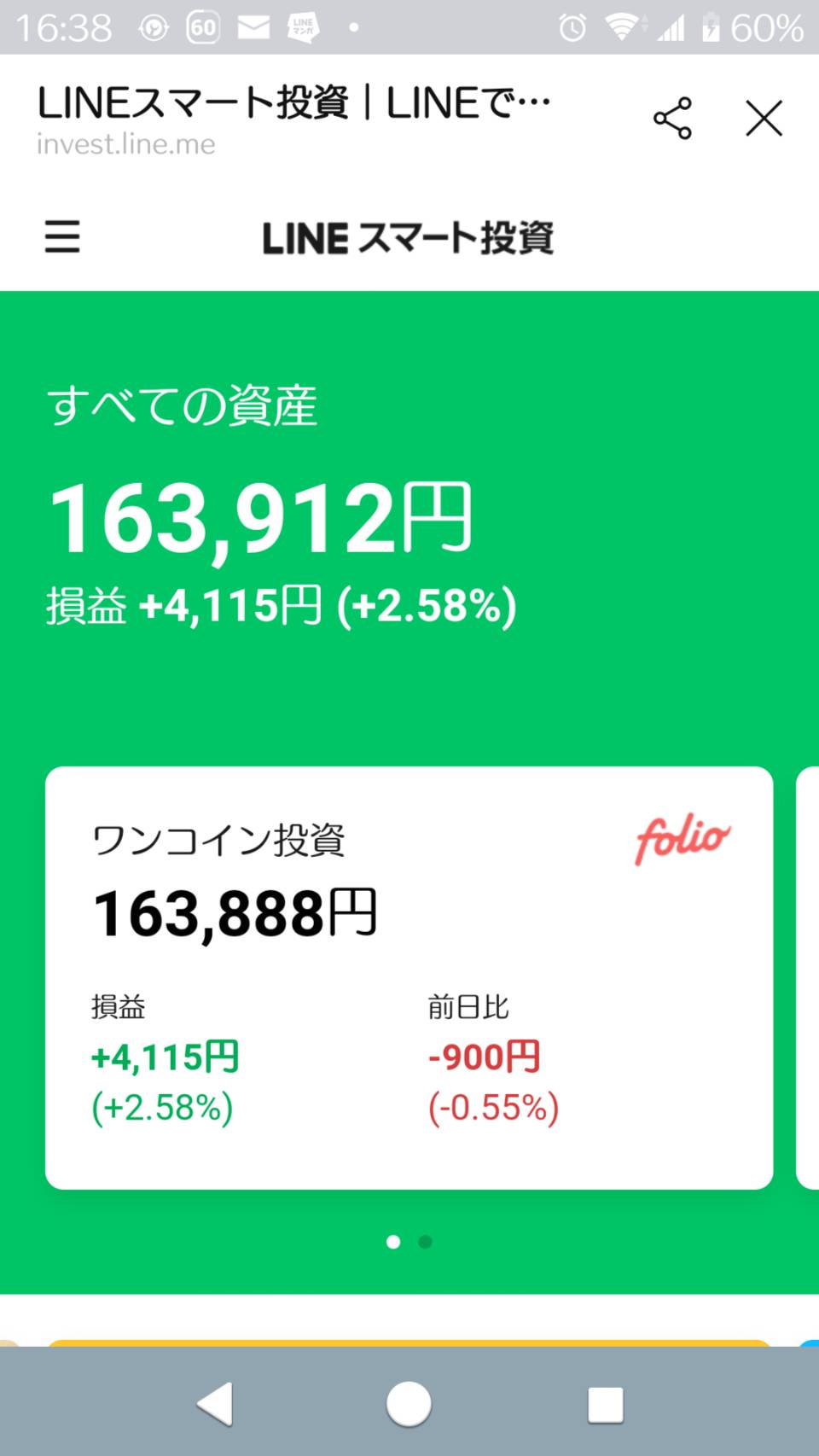This screenshot has width=819, height=1456.
Task: Tap the share icon at the top
Action: [x=673, y=119]
